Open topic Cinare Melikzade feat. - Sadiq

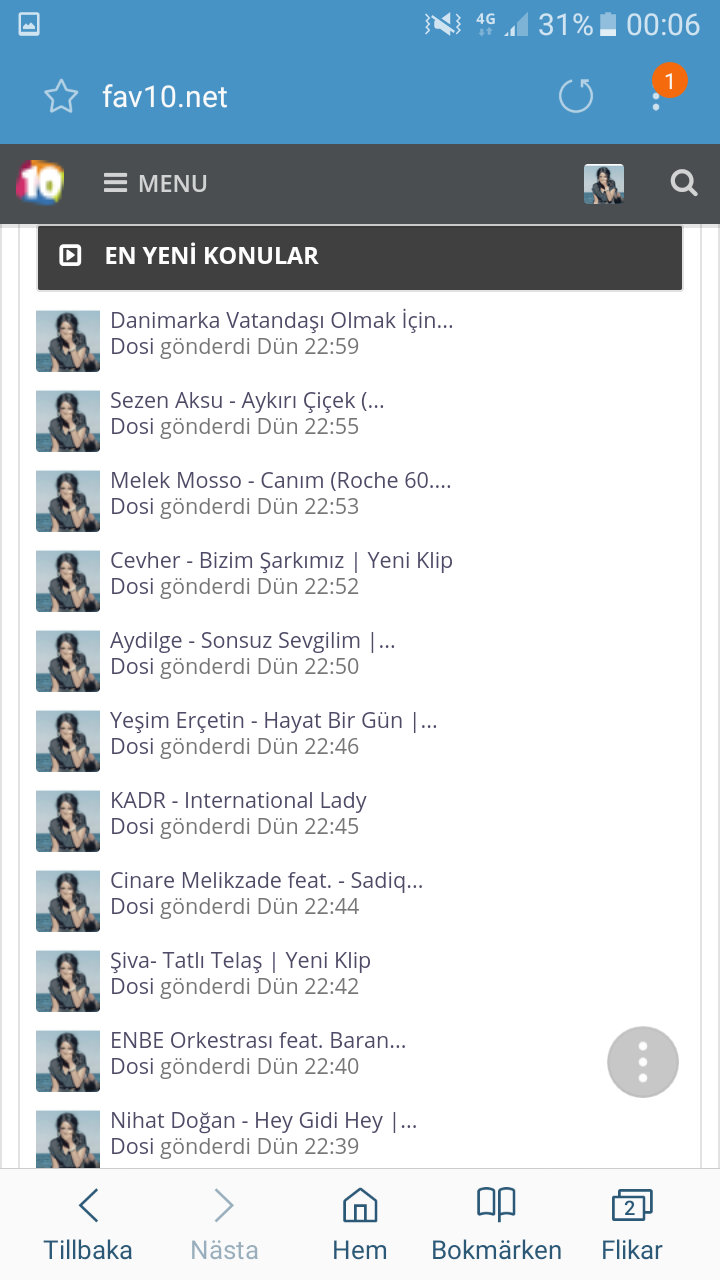pyautogui.click(x=266, y=881)
